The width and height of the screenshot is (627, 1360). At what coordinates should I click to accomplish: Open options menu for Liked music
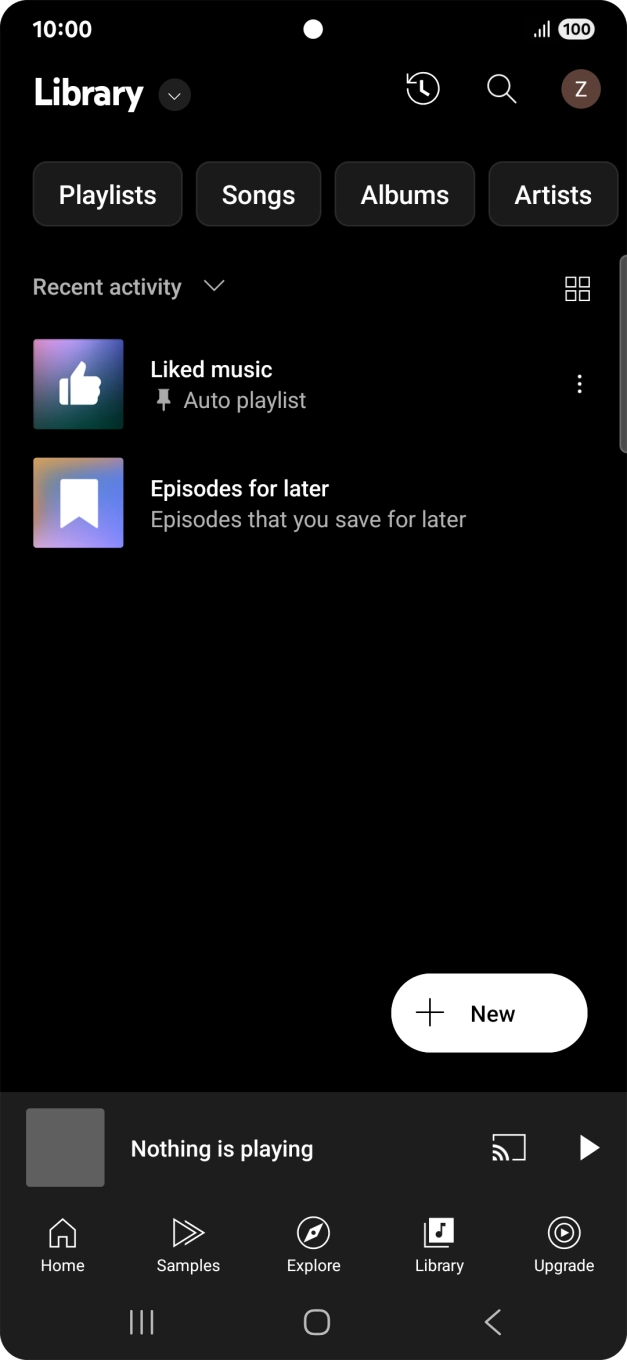(x=579, y=384)
